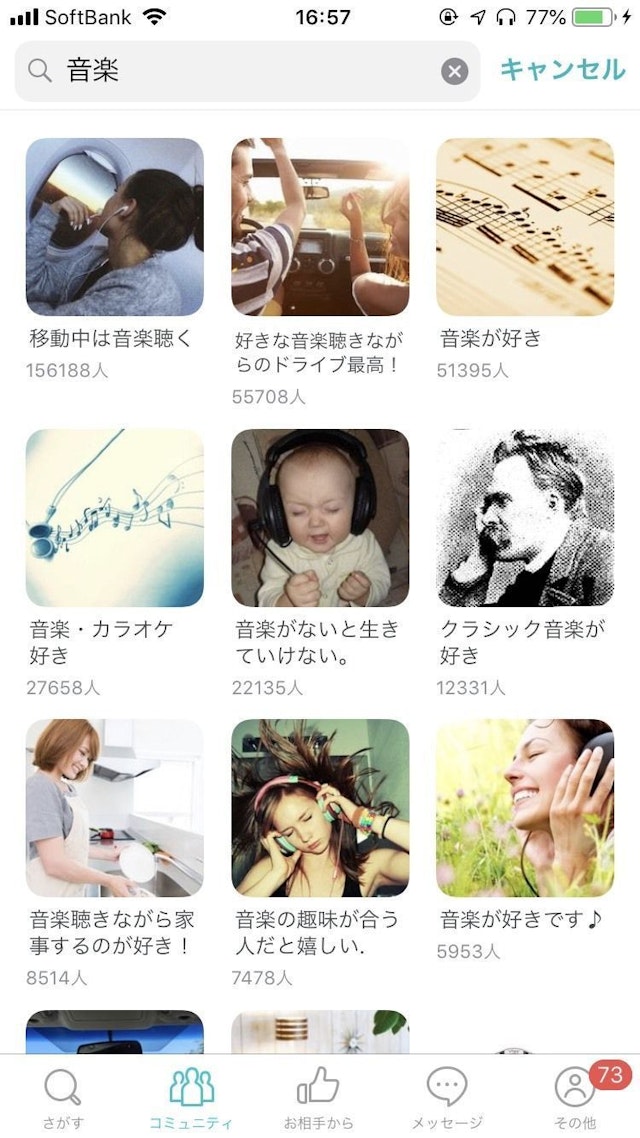Viewport: 640px width, 1138px height.
Task: Open the 音楽・カラオケ好き community
Action: click(114, 518)
